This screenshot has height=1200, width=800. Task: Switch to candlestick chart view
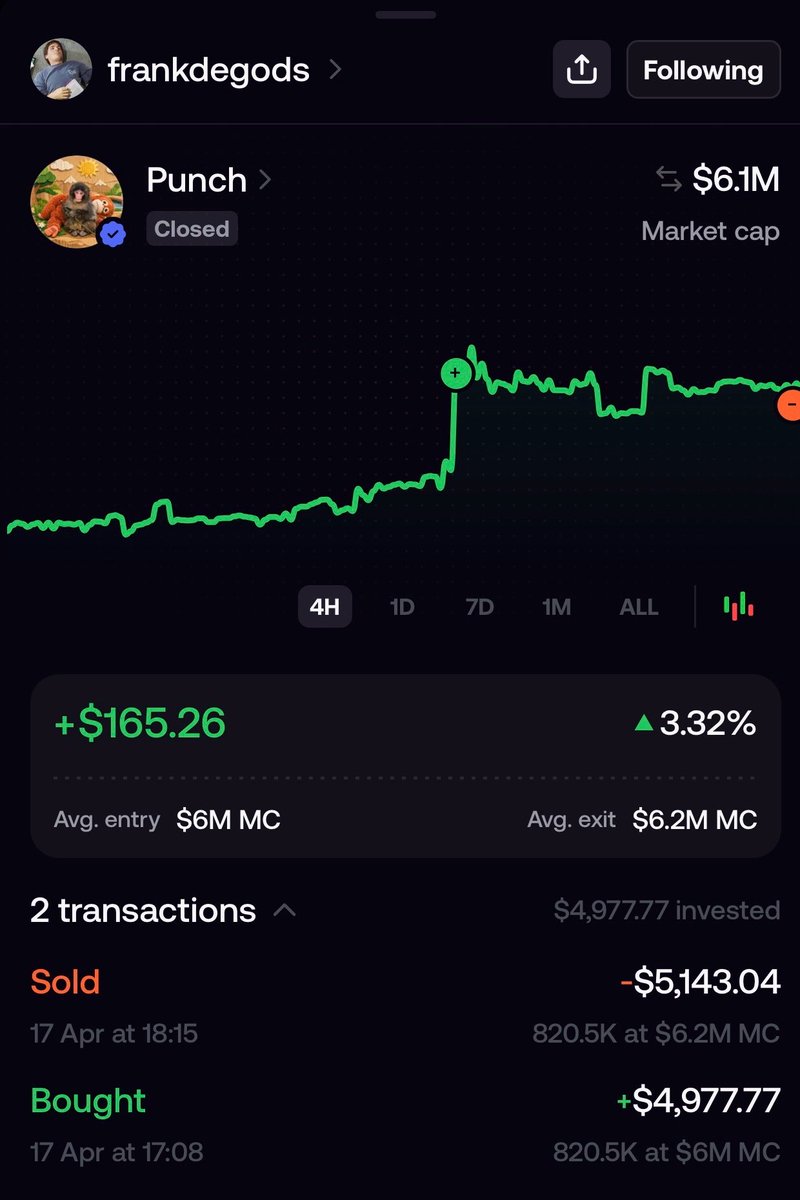[738, 606]
